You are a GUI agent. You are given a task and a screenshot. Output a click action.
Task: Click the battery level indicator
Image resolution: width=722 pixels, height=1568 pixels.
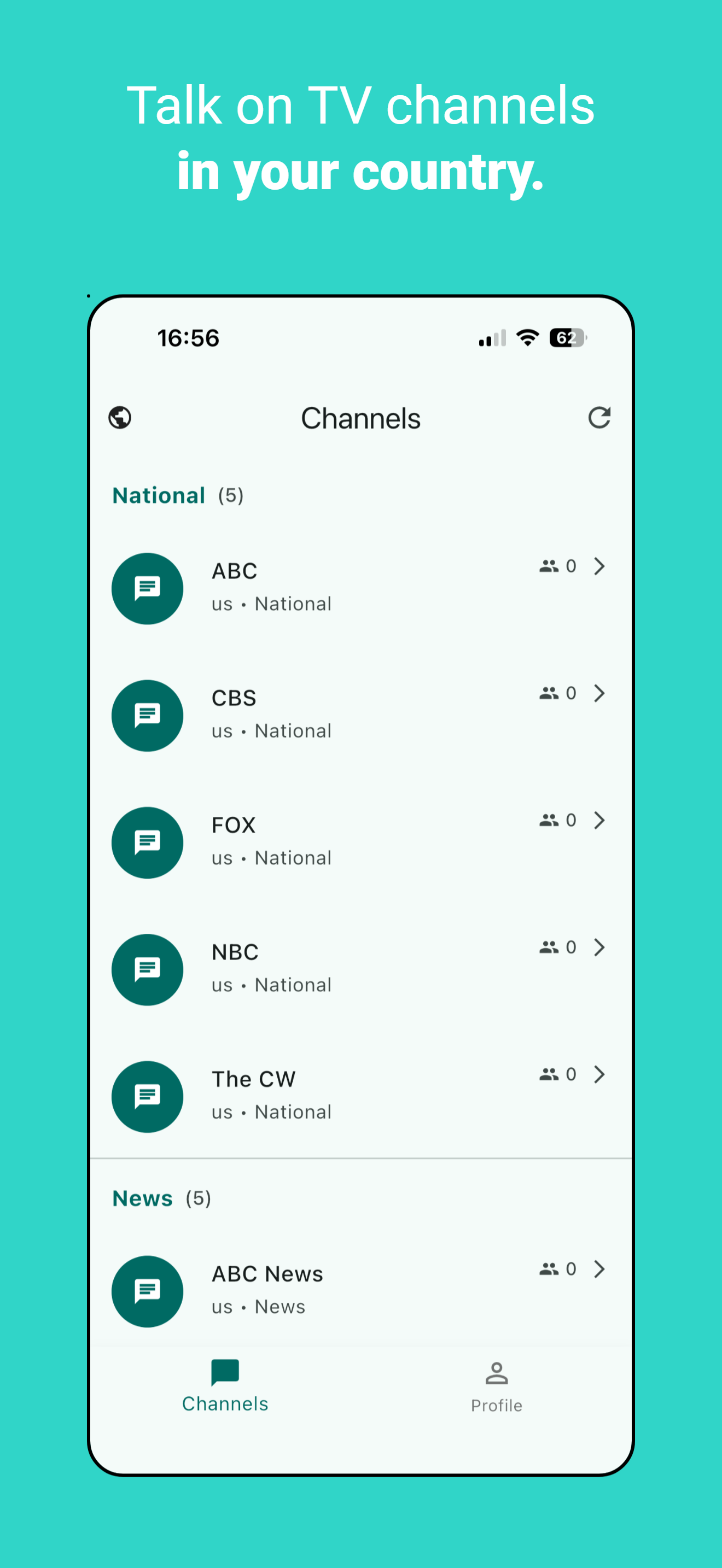coord(567,338)
